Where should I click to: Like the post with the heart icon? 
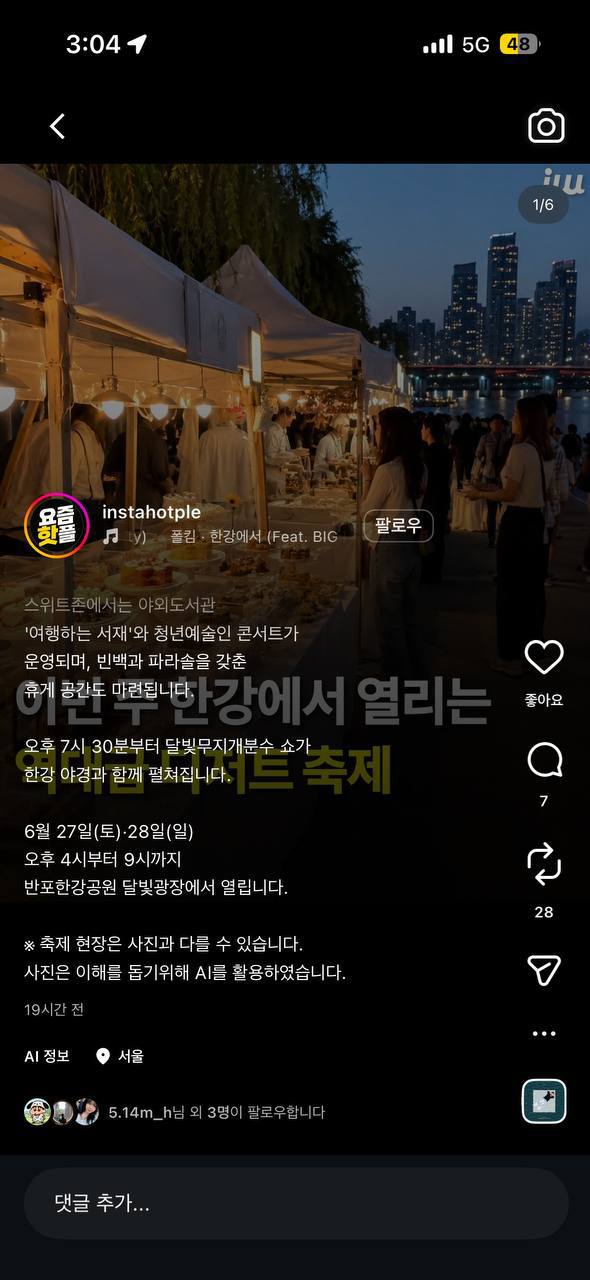(x=544, y=657)
